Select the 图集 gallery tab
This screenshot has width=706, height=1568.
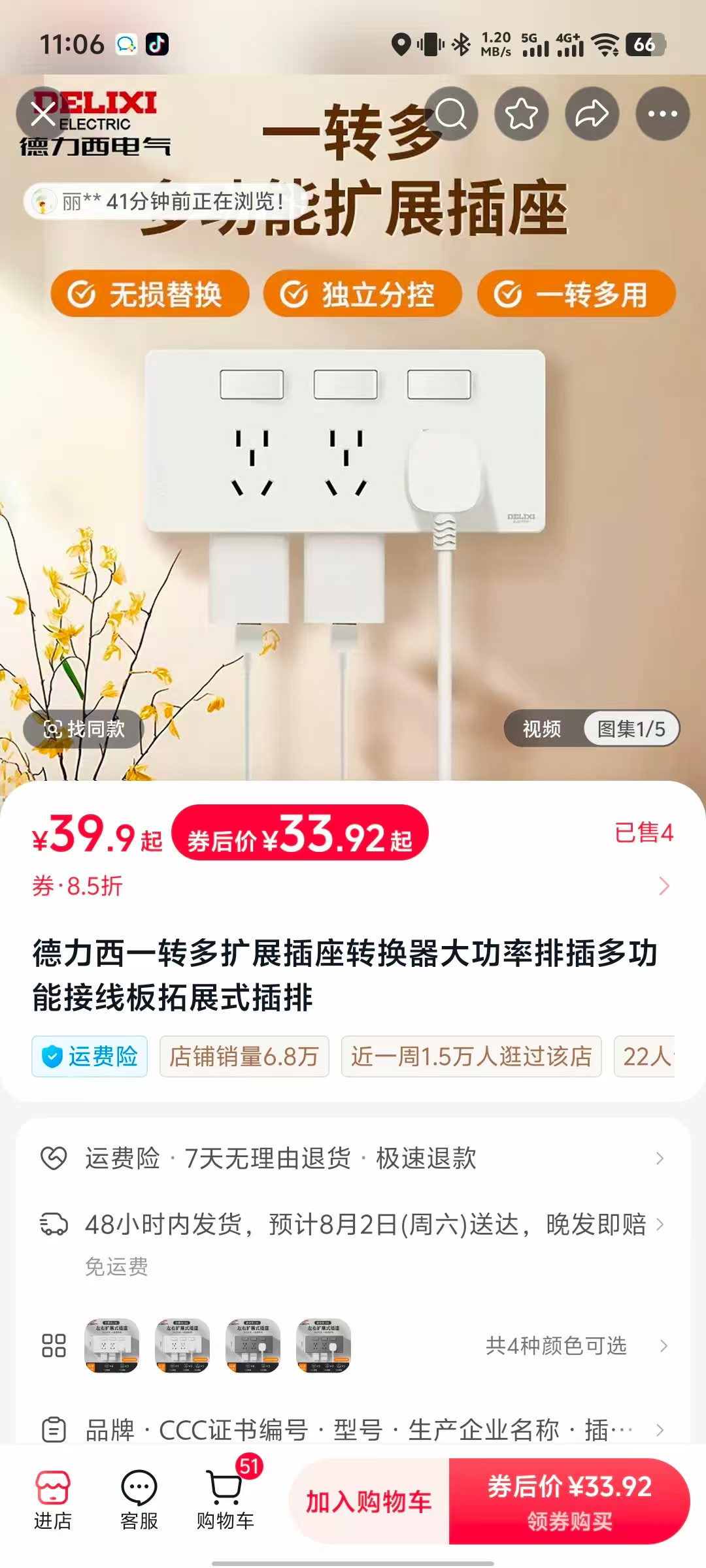631,728
